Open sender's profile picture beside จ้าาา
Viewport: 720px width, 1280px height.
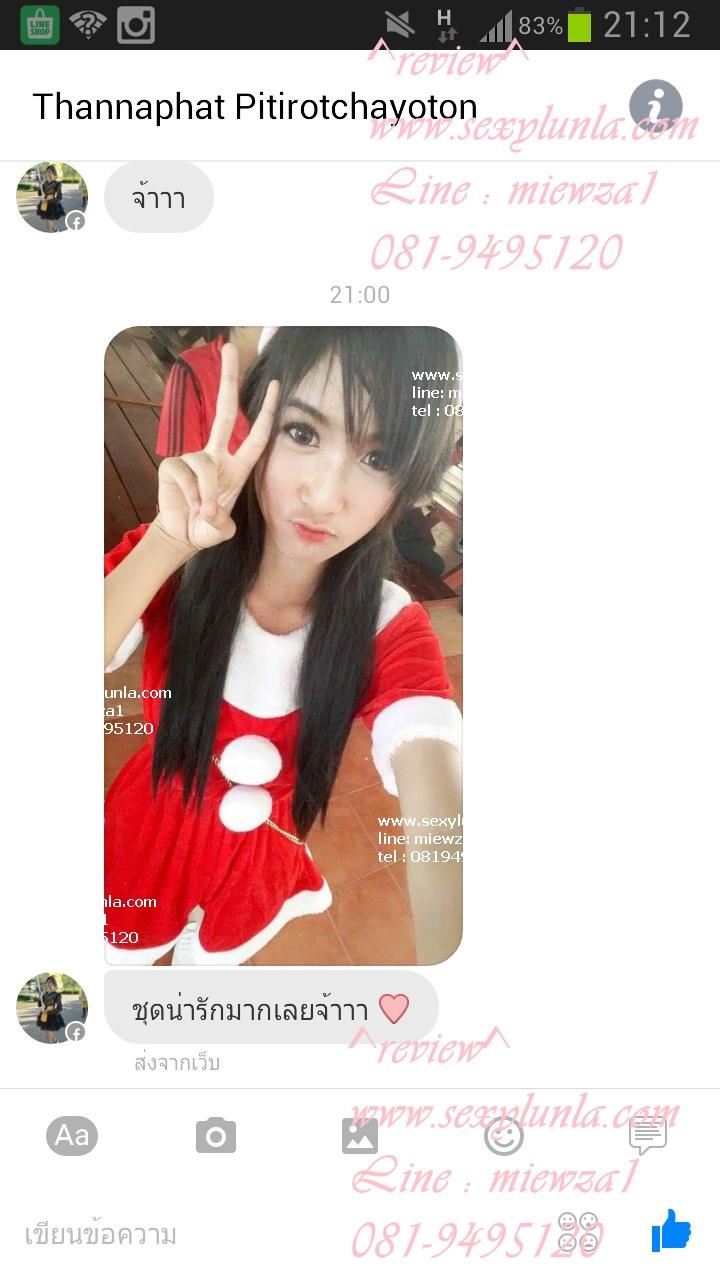point(52,197)
